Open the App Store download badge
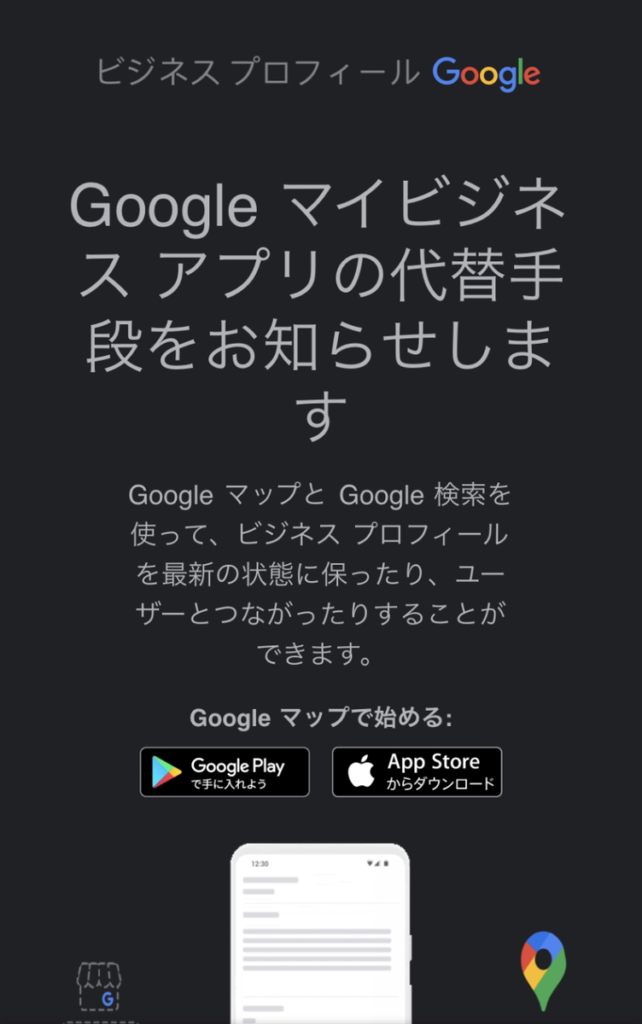Image resolution: width=642 pixels, height=1024 pixels. point(417,772)
